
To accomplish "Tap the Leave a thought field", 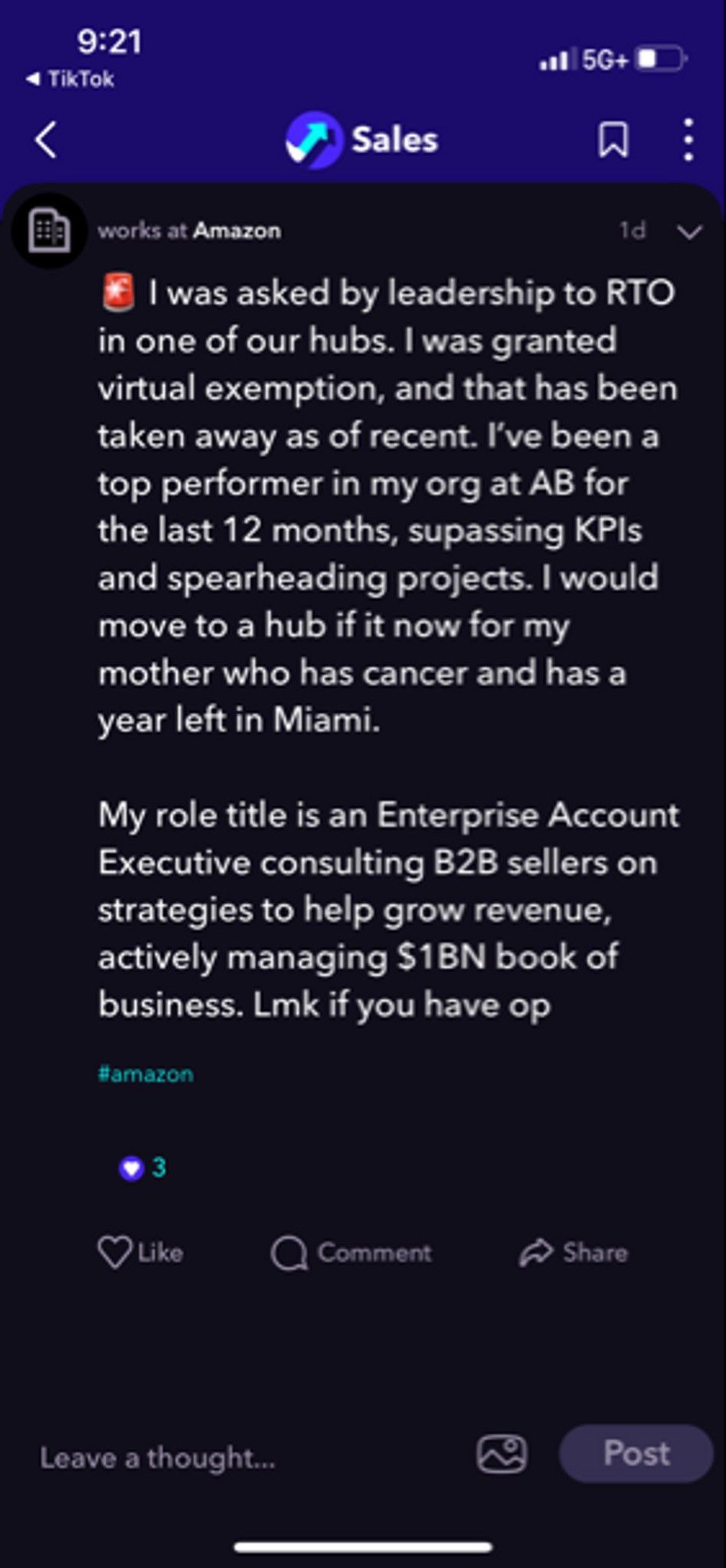I will click(x=230, y=1458).
